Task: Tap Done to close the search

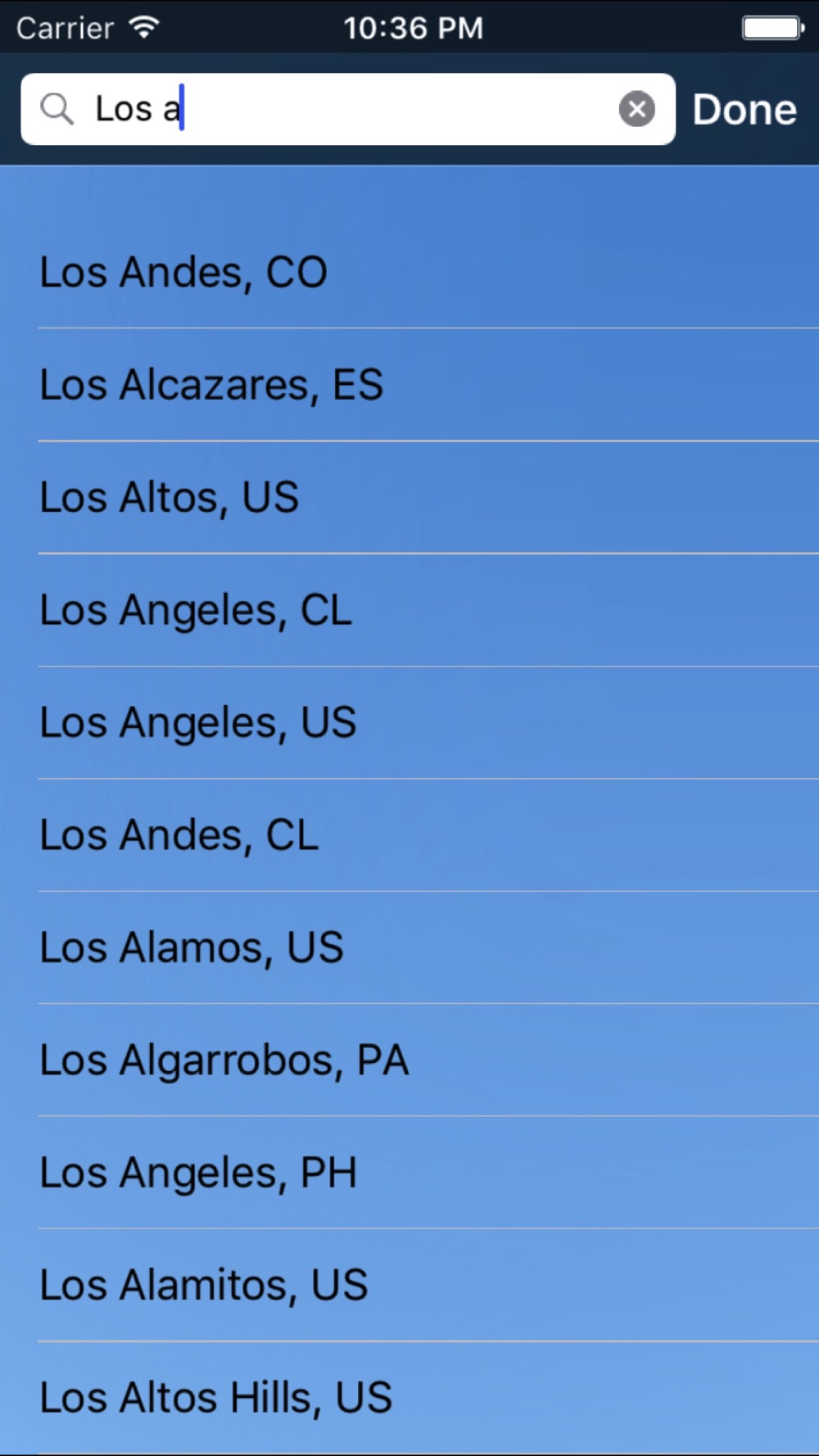Action: pyautogui.click(x=744, y=110)
